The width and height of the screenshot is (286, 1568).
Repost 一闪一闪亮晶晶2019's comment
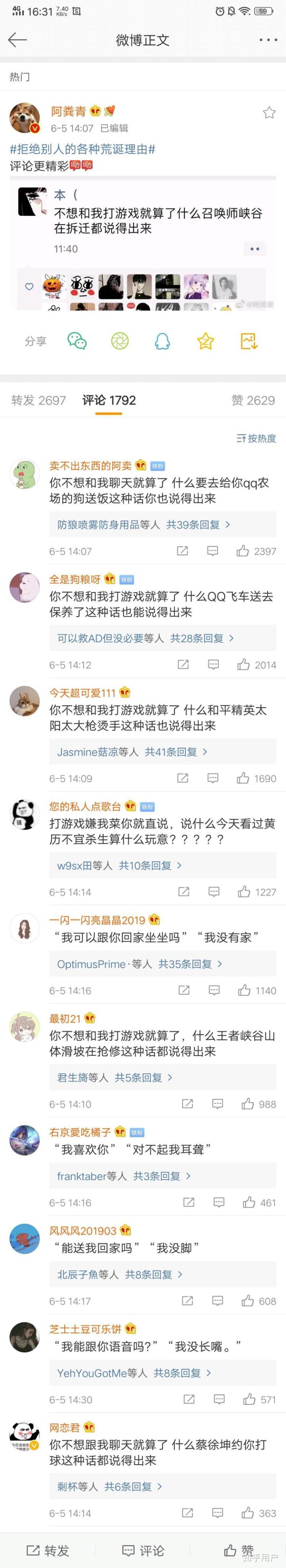pos(183,990)
